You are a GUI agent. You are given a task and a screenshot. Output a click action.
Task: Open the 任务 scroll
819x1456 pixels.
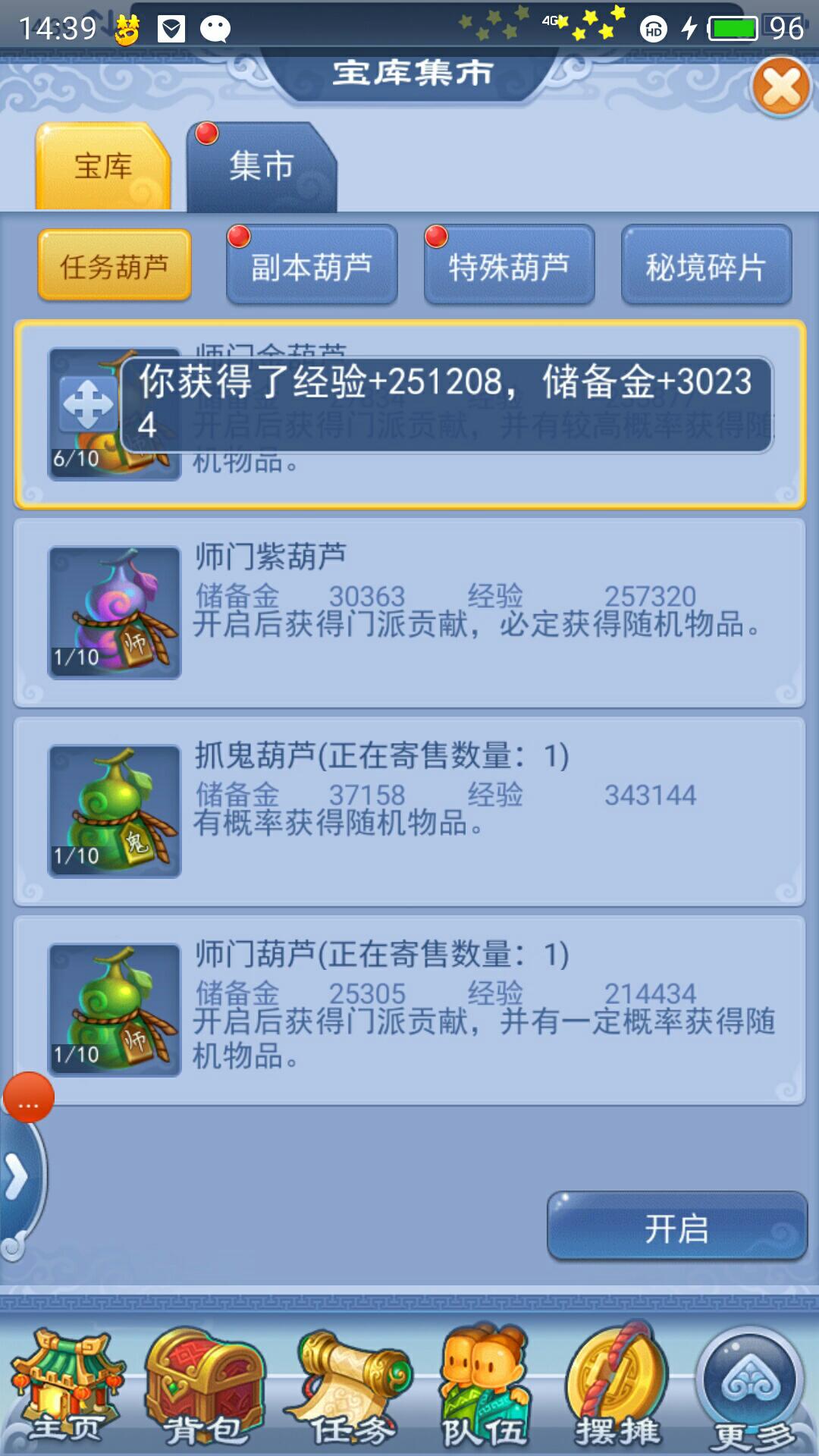point(349,1389)
